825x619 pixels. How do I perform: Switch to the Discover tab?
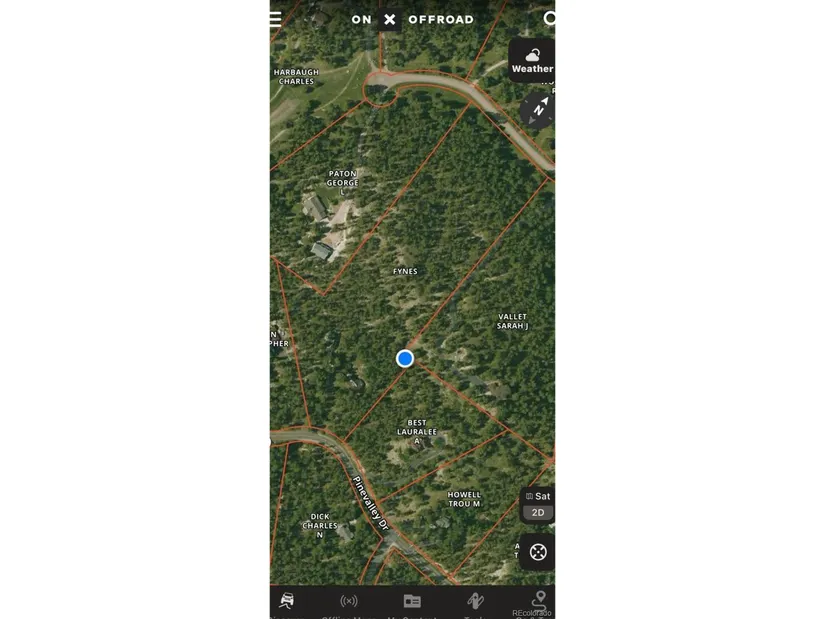click(287, 601)
